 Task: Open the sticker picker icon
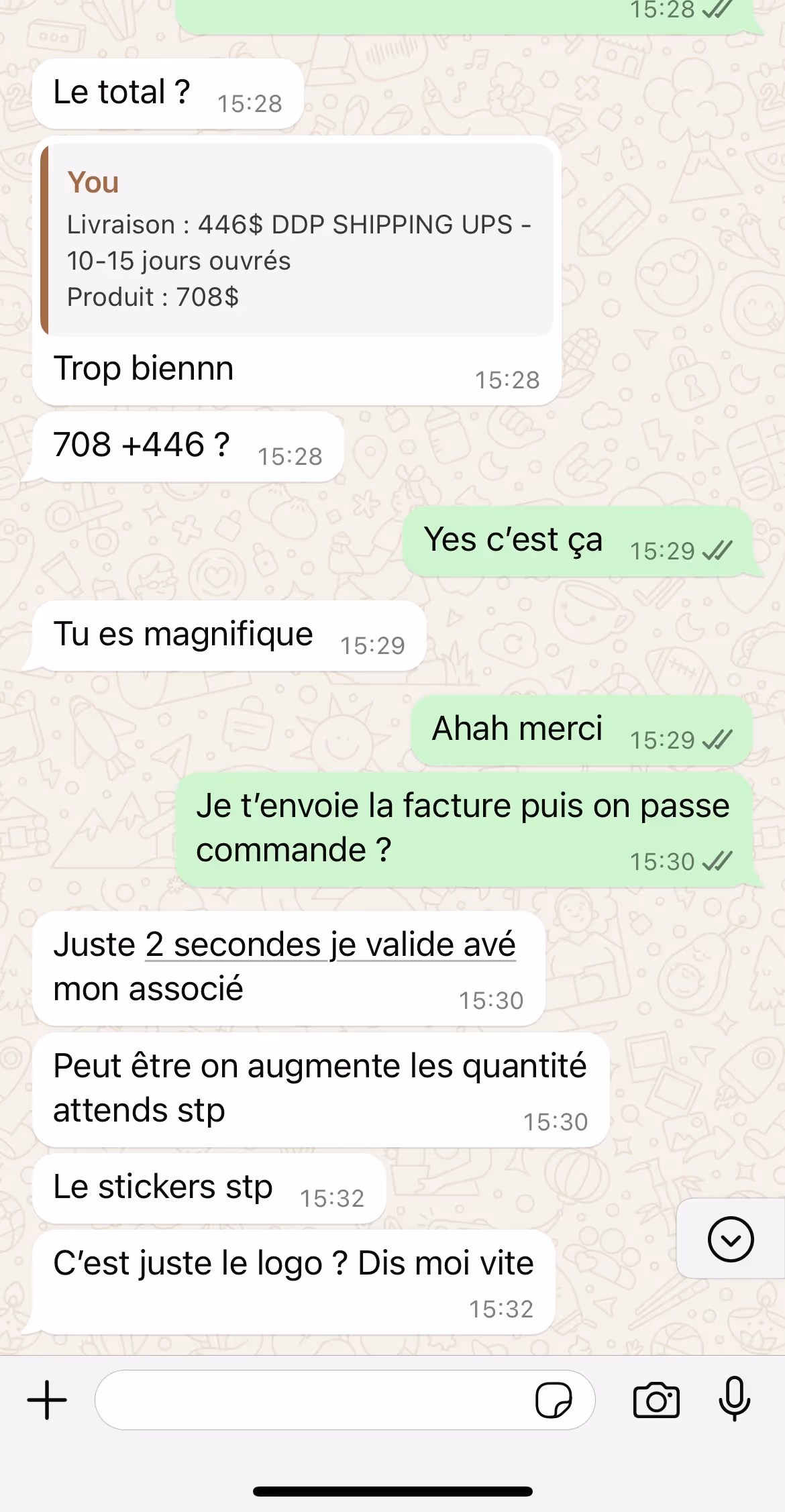[x=554, y=1400]
